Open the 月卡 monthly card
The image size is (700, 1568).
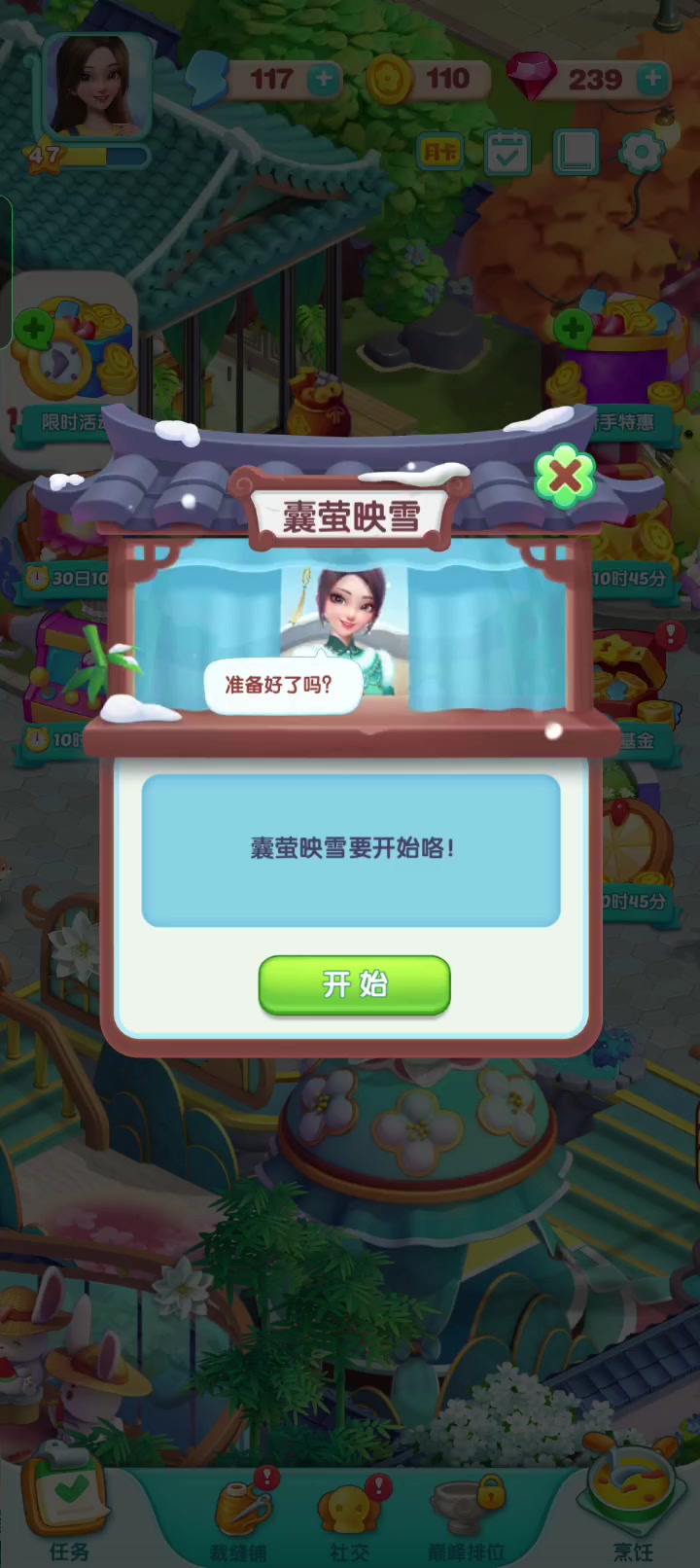tap(440, 152)
